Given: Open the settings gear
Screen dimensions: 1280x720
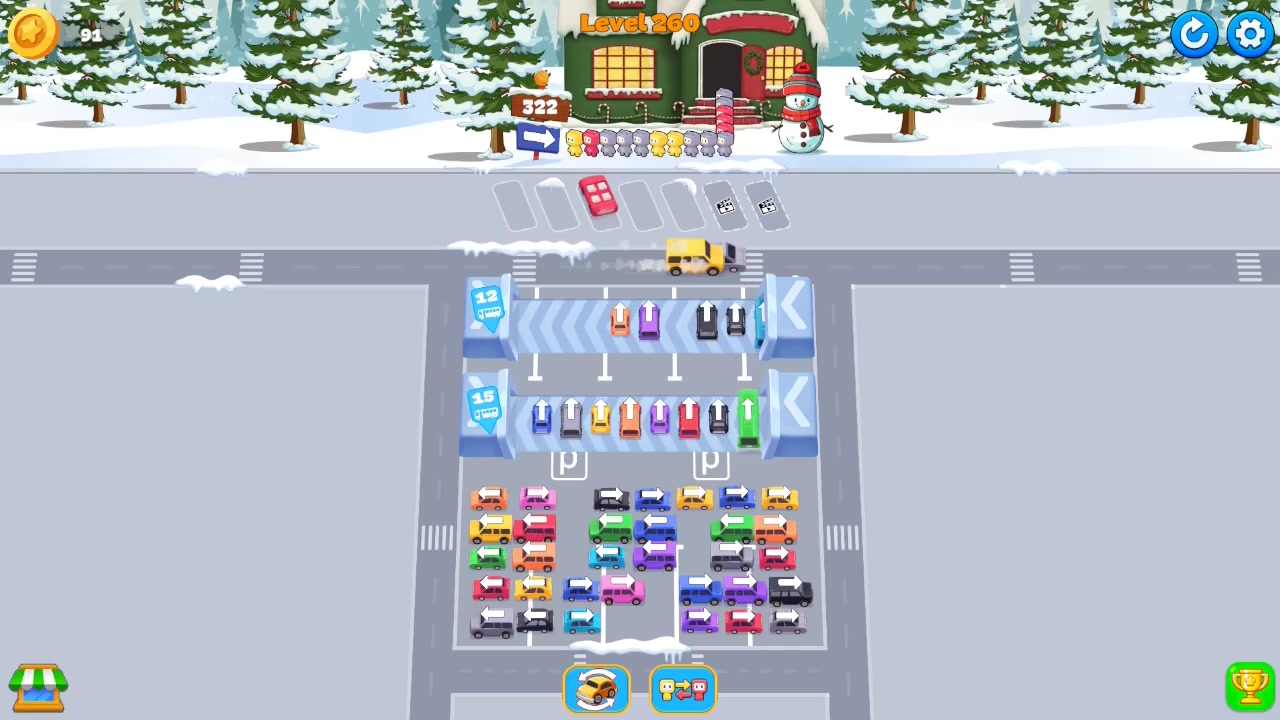Looking at the screenshot, I should click(1250, 34).
